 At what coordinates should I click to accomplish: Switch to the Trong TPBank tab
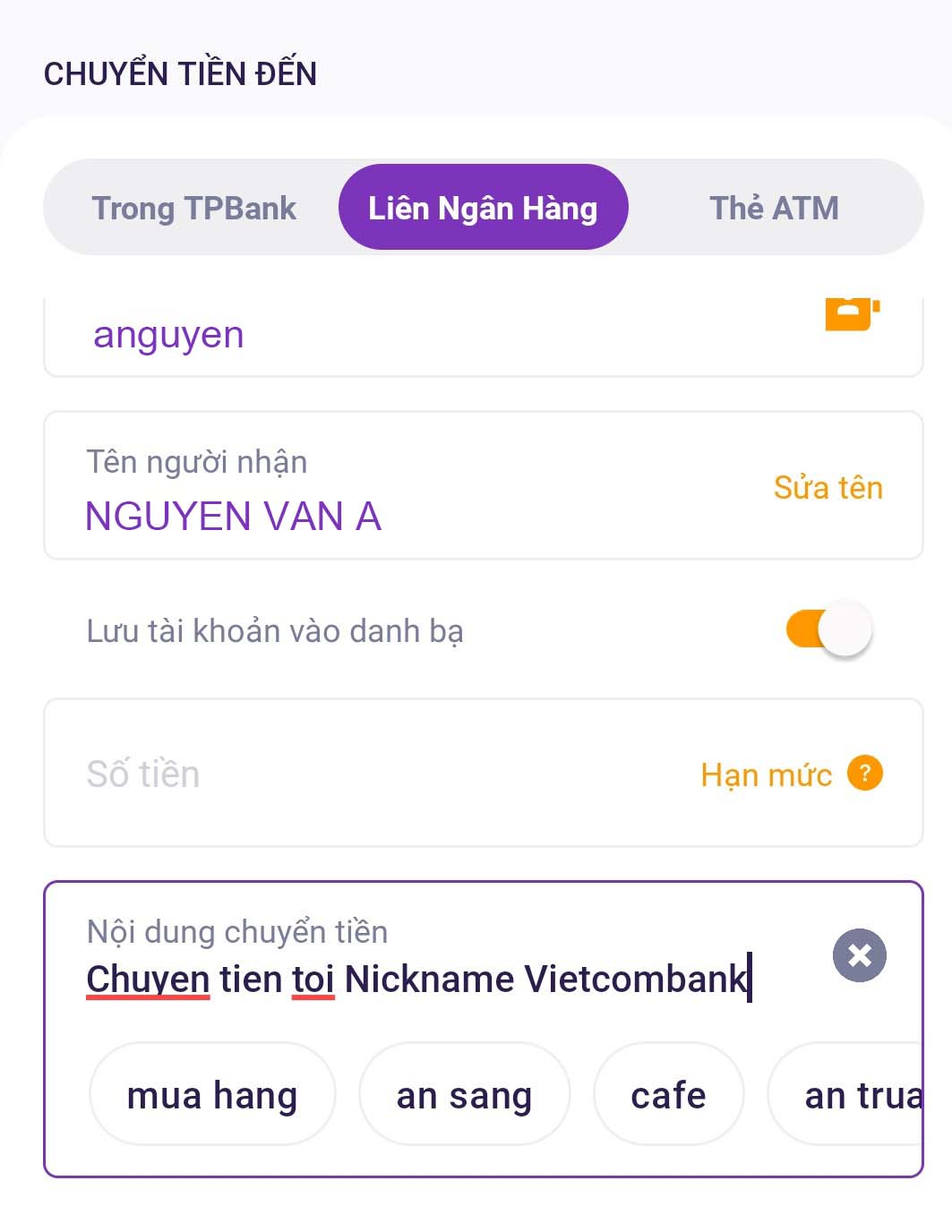click(x=193, y=208)
